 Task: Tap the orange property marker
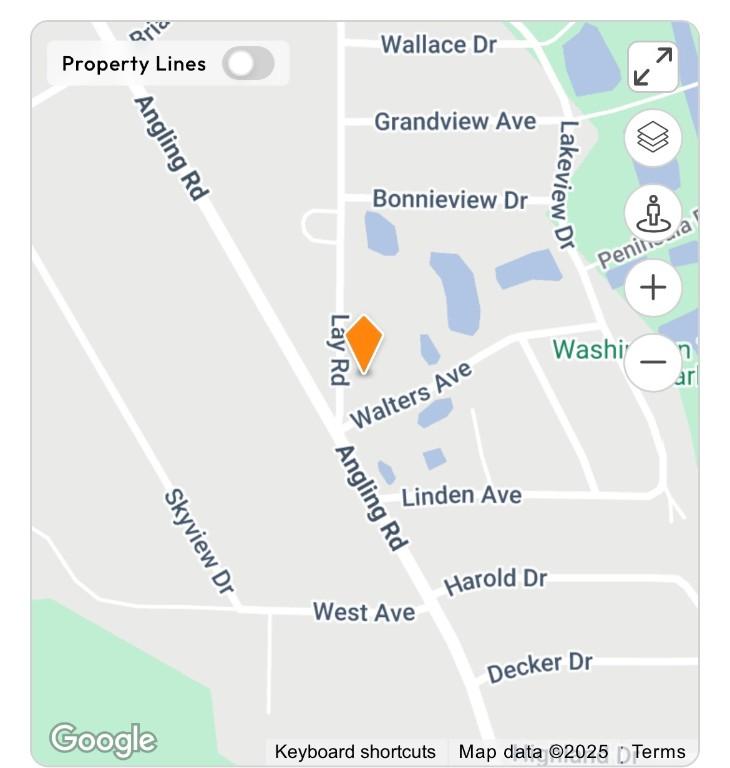[364, 343]
